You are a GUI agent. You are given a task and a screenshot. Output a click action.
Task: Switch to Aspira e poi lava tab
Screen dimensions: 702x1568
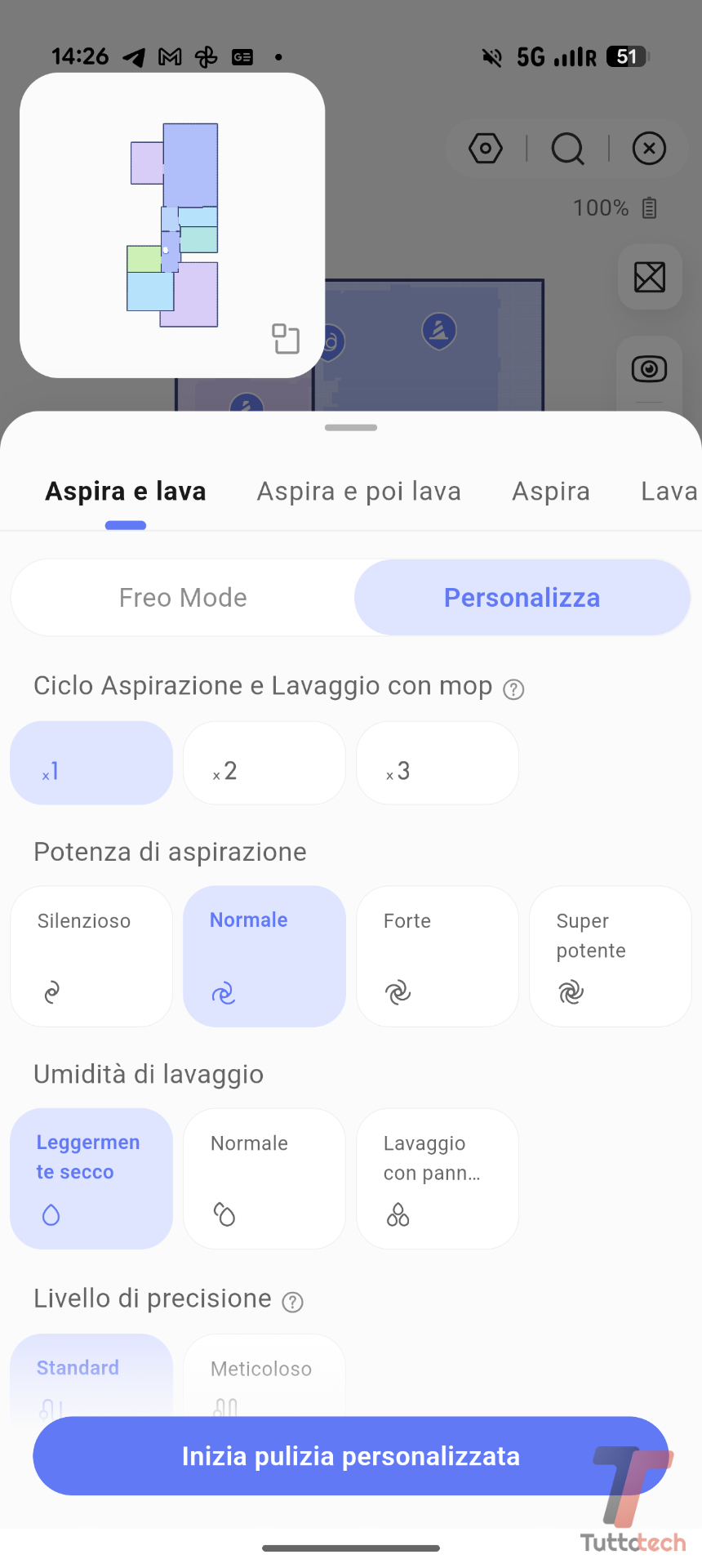click(359, 492)
